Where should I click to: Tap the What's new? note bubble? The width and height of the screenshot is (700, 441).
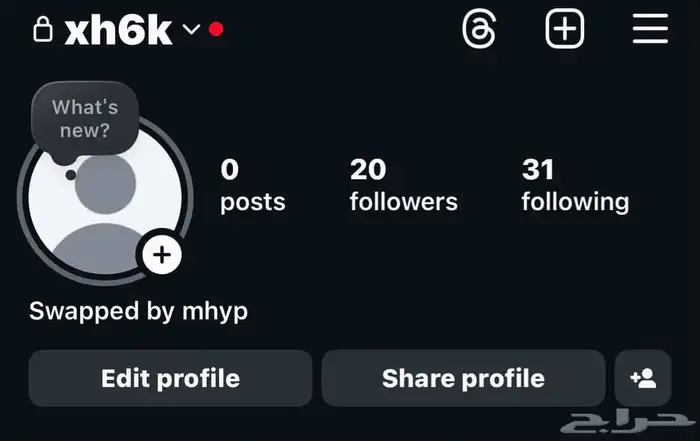click(85, 119)
